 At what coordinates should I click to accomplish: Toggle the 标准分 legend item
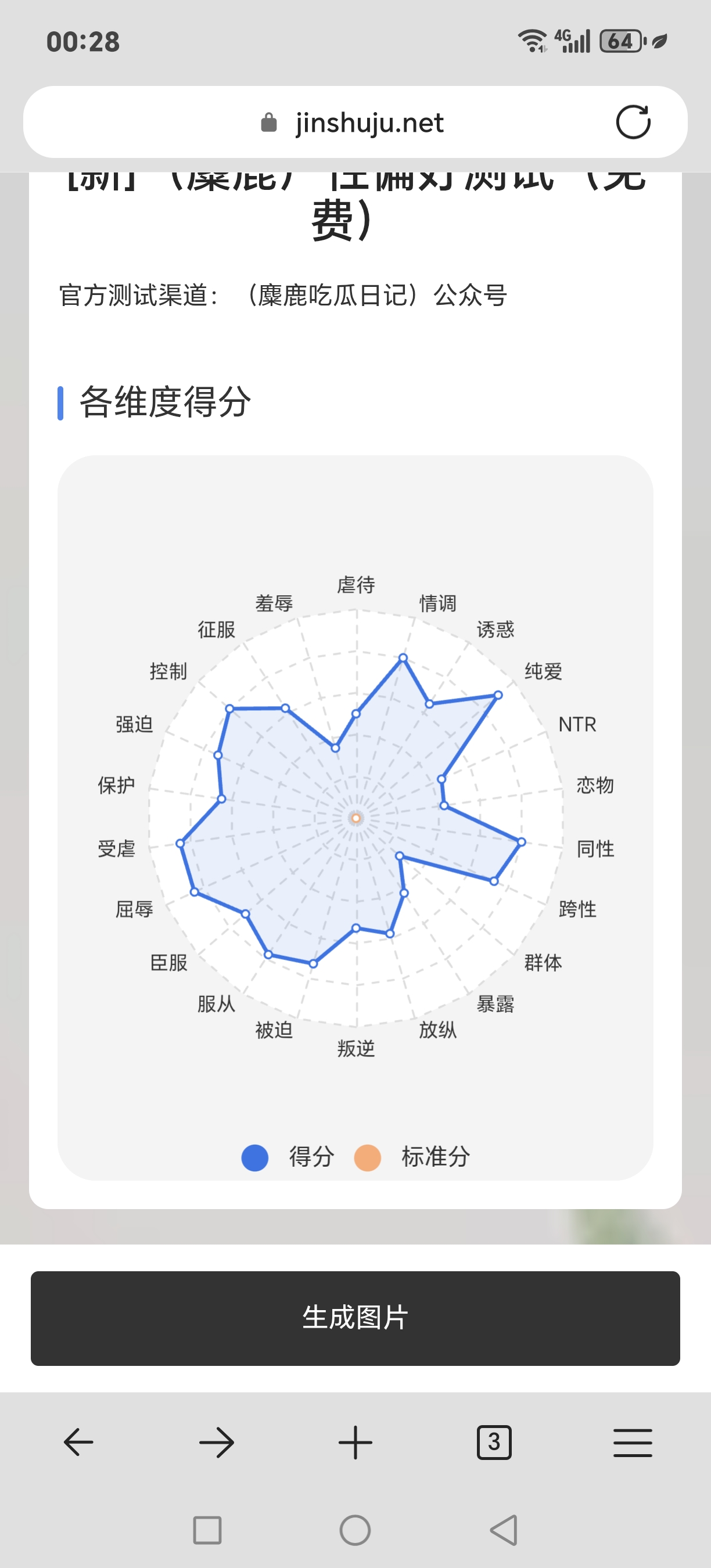pyautogui.click(x=413, y=1157)
